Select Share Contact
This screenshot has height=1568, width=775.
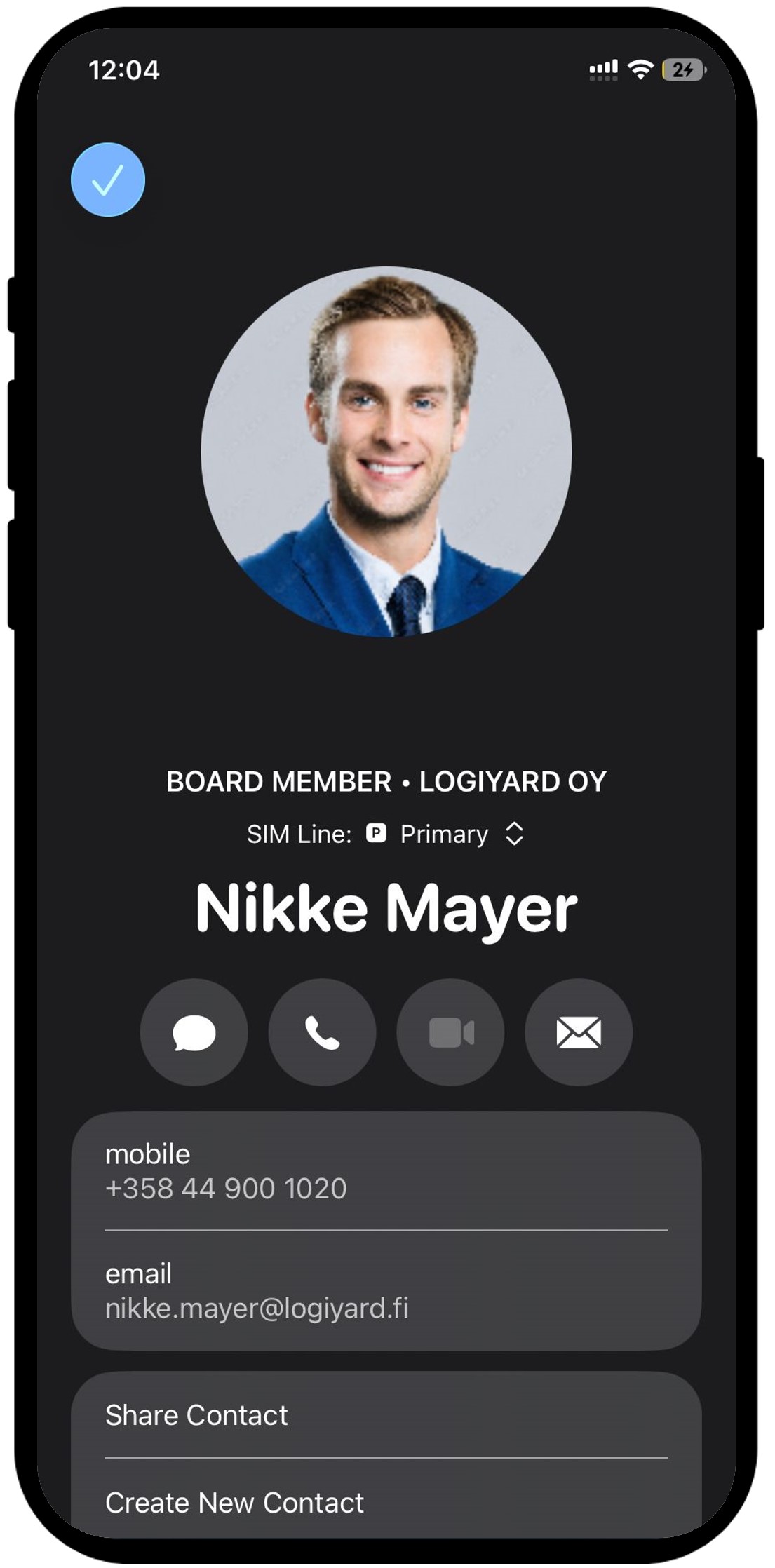196,1415
